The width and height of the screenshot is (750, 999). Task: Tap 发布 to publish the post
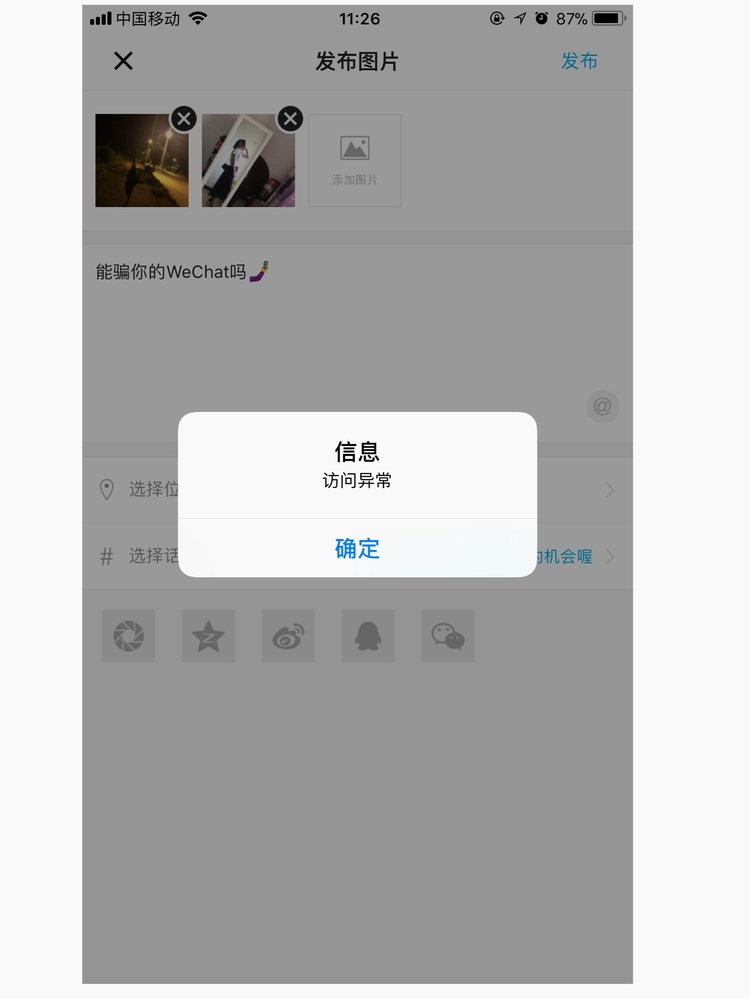[x=578, y=61]
